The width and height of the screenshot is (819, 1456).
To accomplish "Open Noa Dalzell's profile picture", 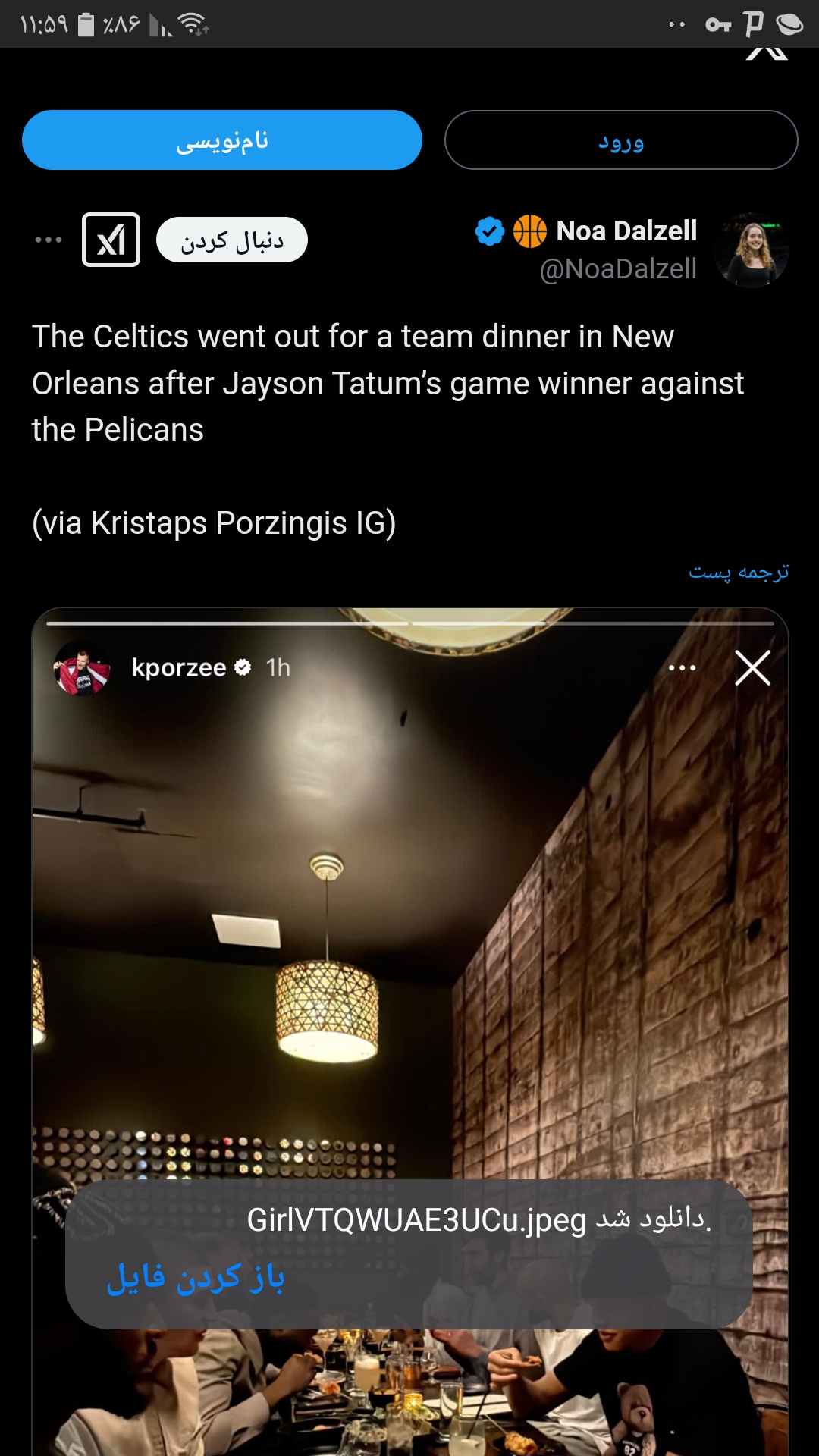I will click(752, 250).
